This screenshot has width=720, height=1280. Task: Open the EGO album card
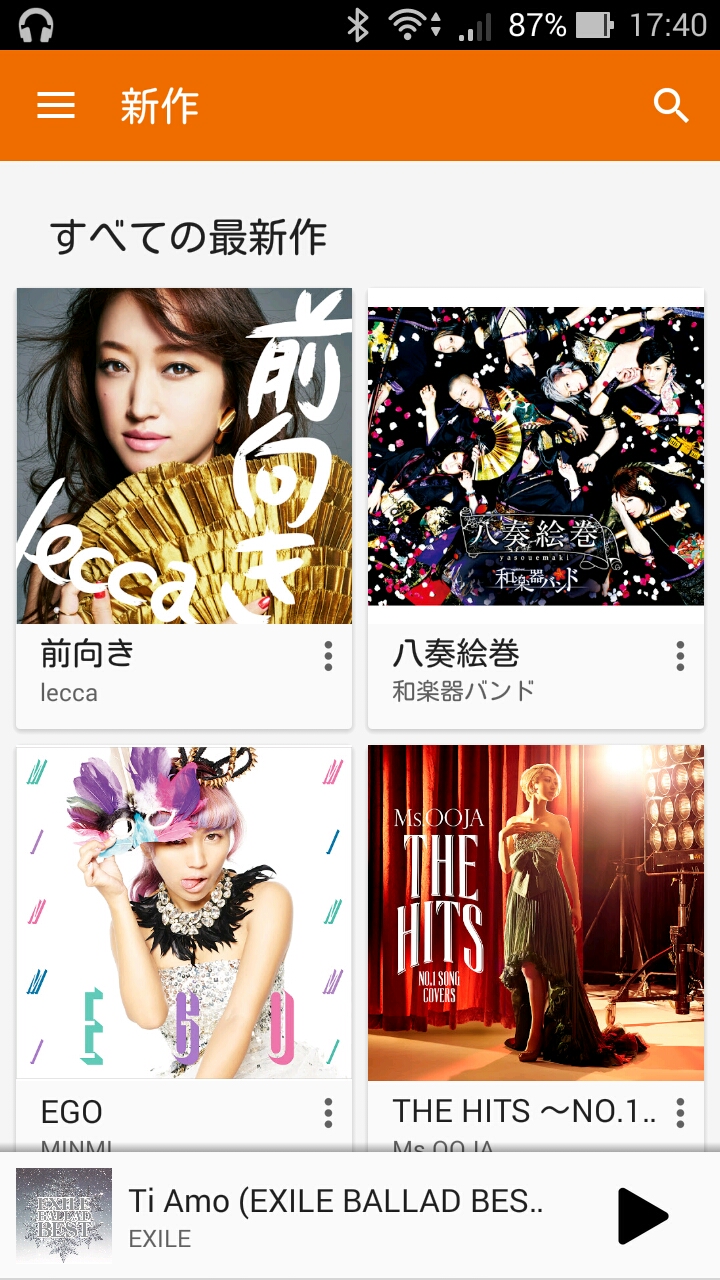(184, 912)
